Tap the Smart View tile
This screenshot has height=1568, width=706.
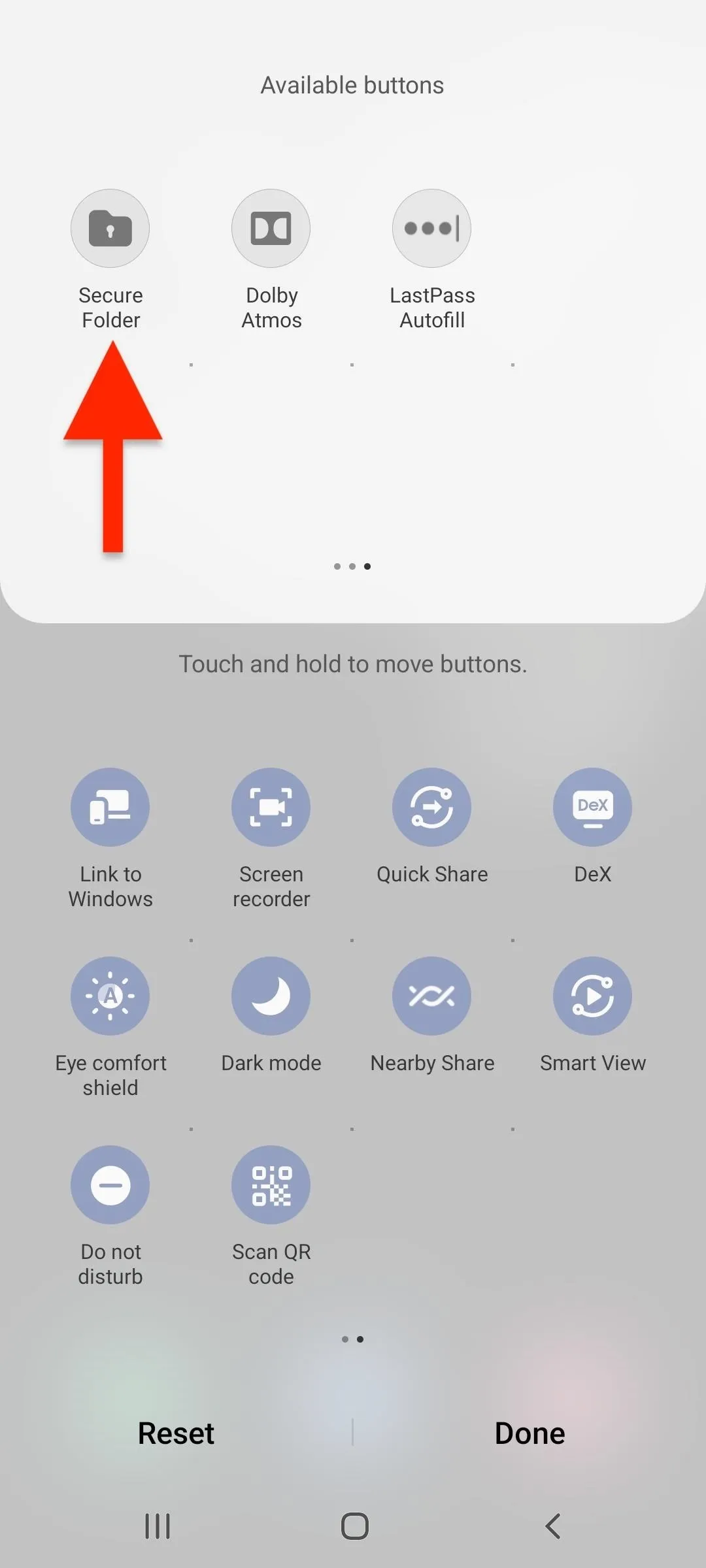tap(592, 996)
